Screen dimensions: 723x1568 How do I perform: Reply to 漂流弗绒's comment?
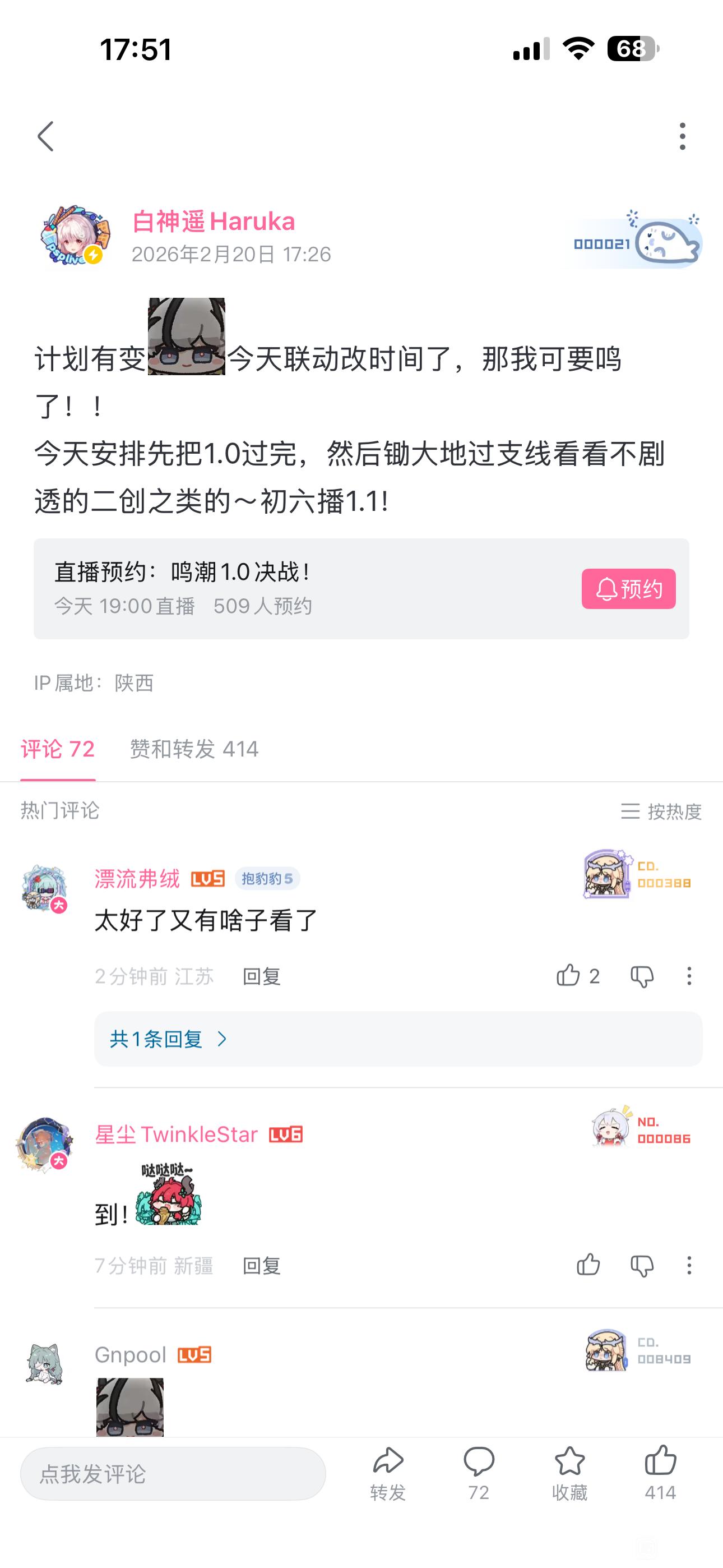pyautogui.click(x=261, y=976)
